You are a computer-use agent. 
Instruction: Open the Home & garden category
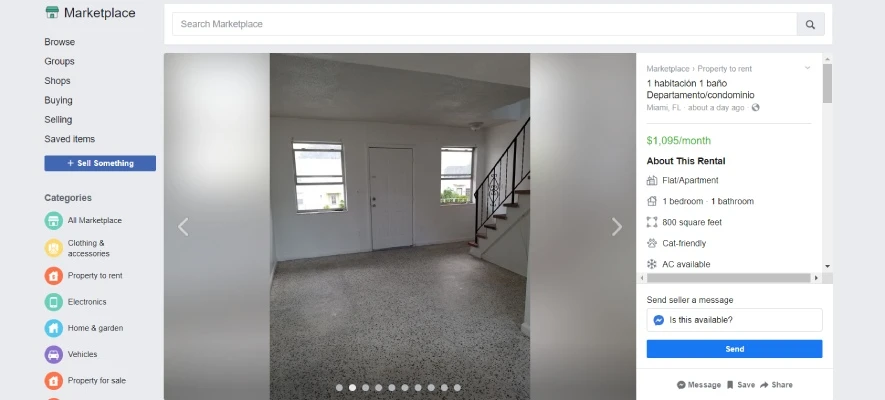point(95,328)
